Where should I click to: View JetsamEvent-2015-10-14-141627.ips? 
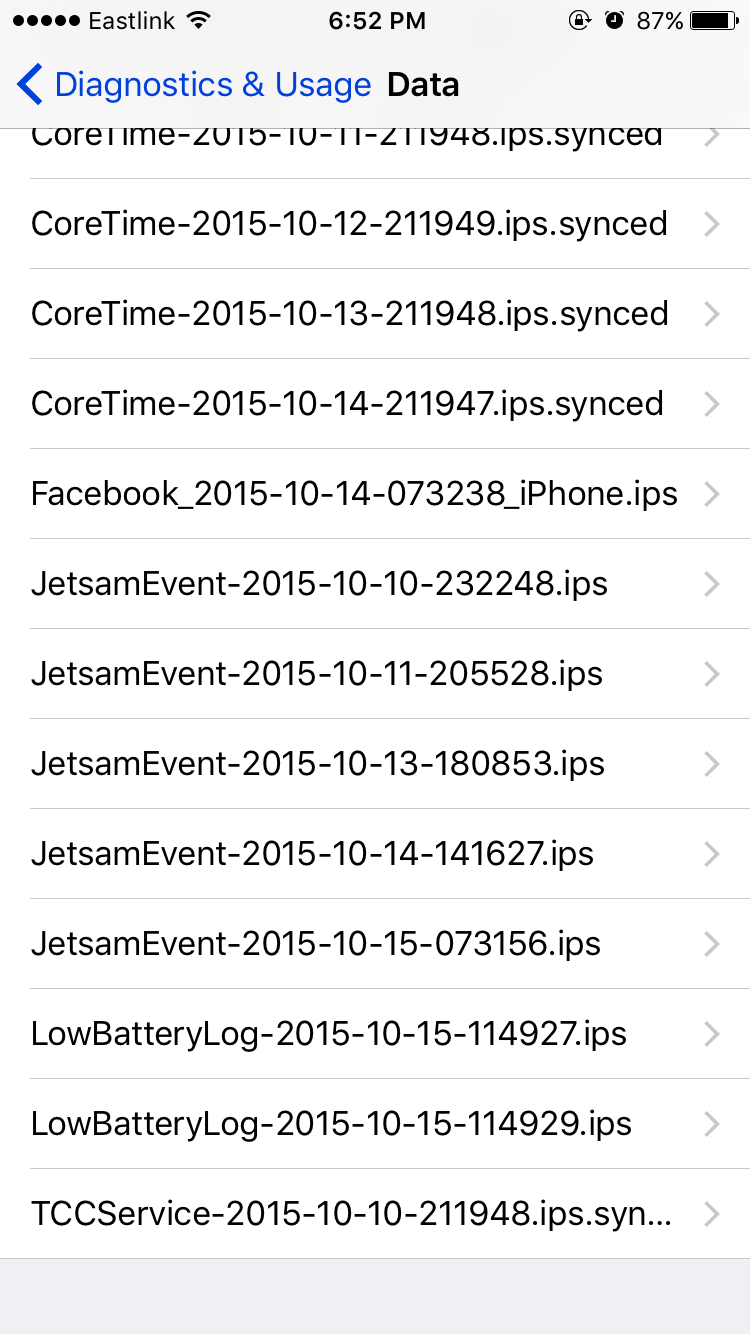click(375, 854)
